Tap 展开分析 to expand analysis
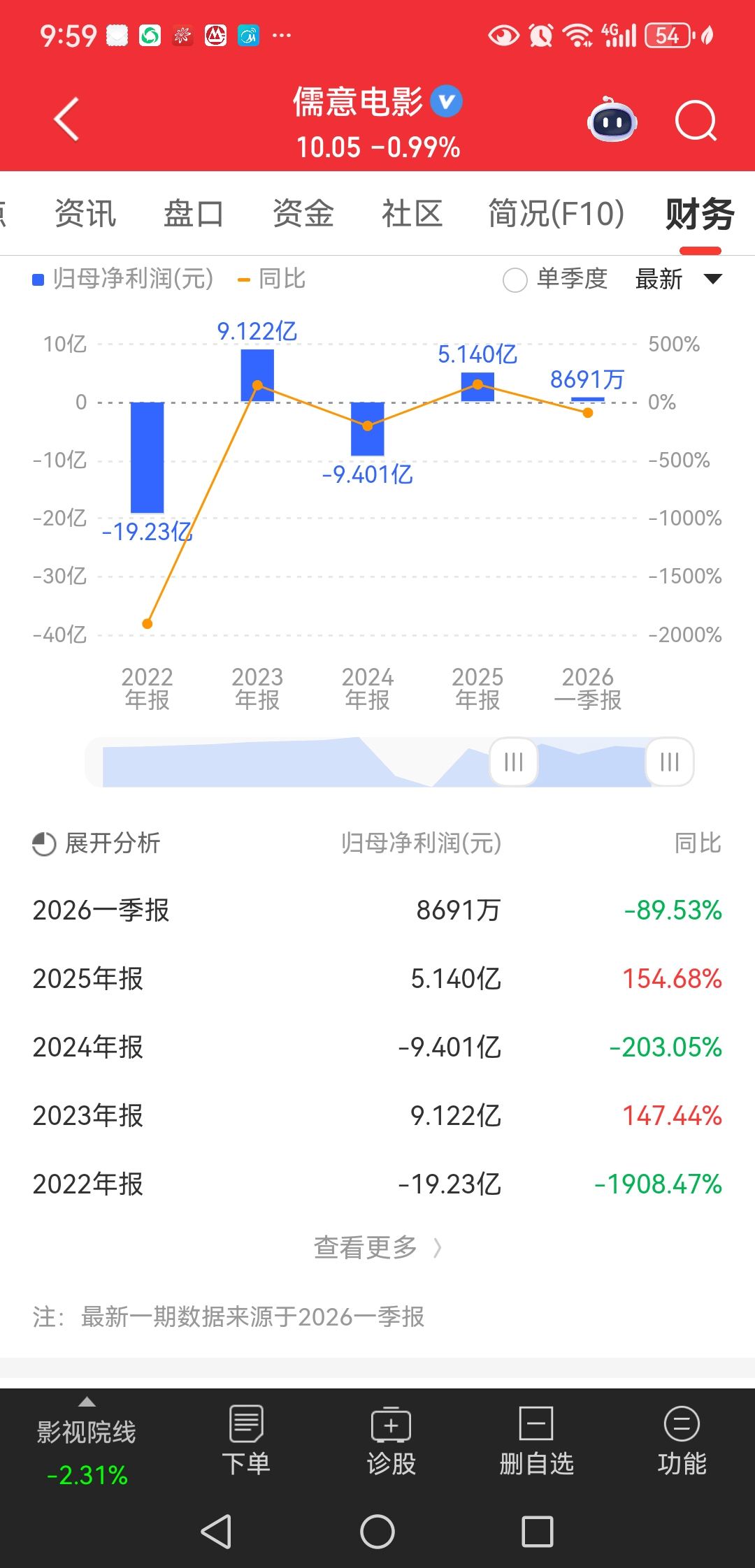The width and height of the screenshot is (755, 1568). coord(97,843)
